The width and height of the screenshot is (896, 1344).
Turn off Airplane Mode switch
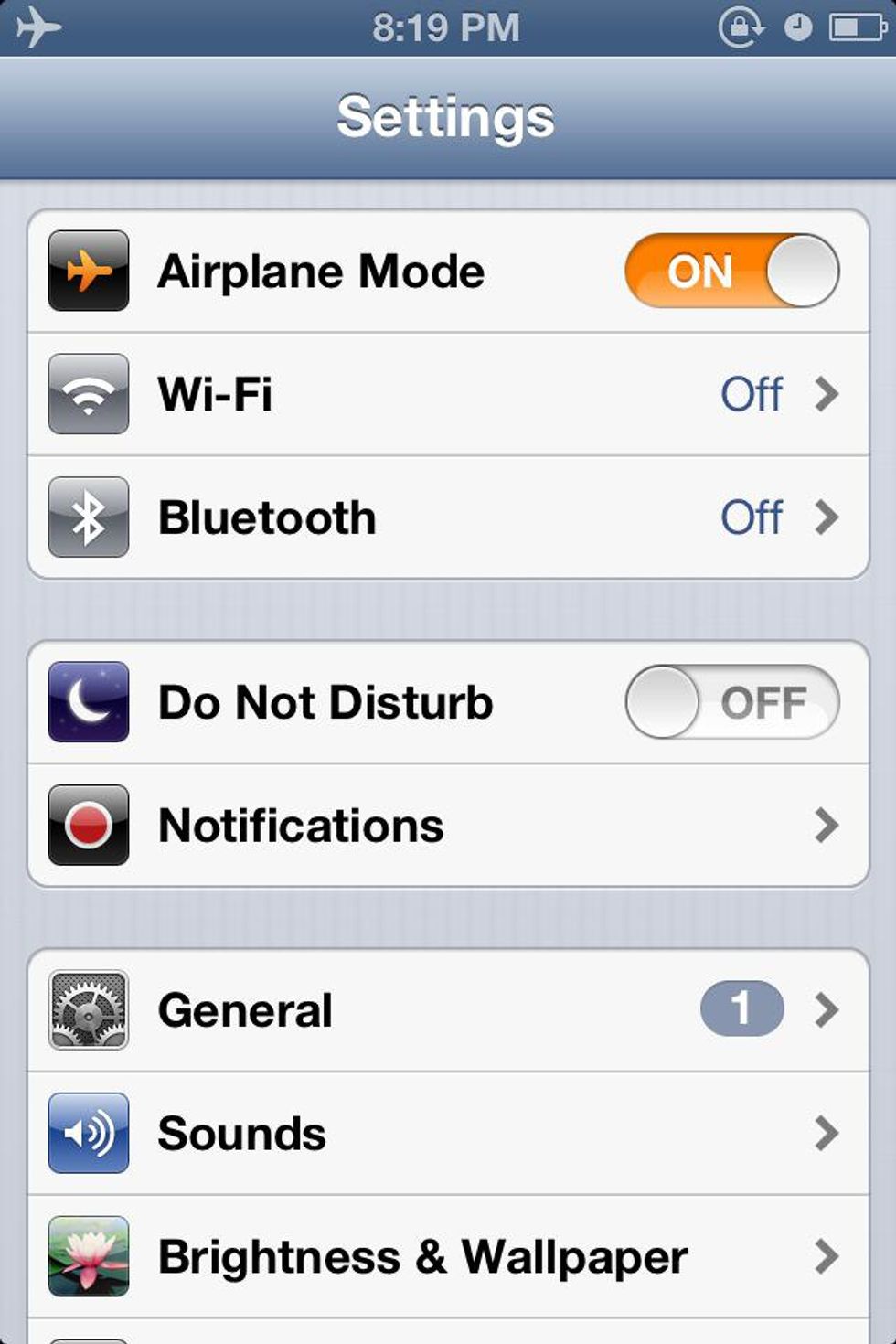731,272
